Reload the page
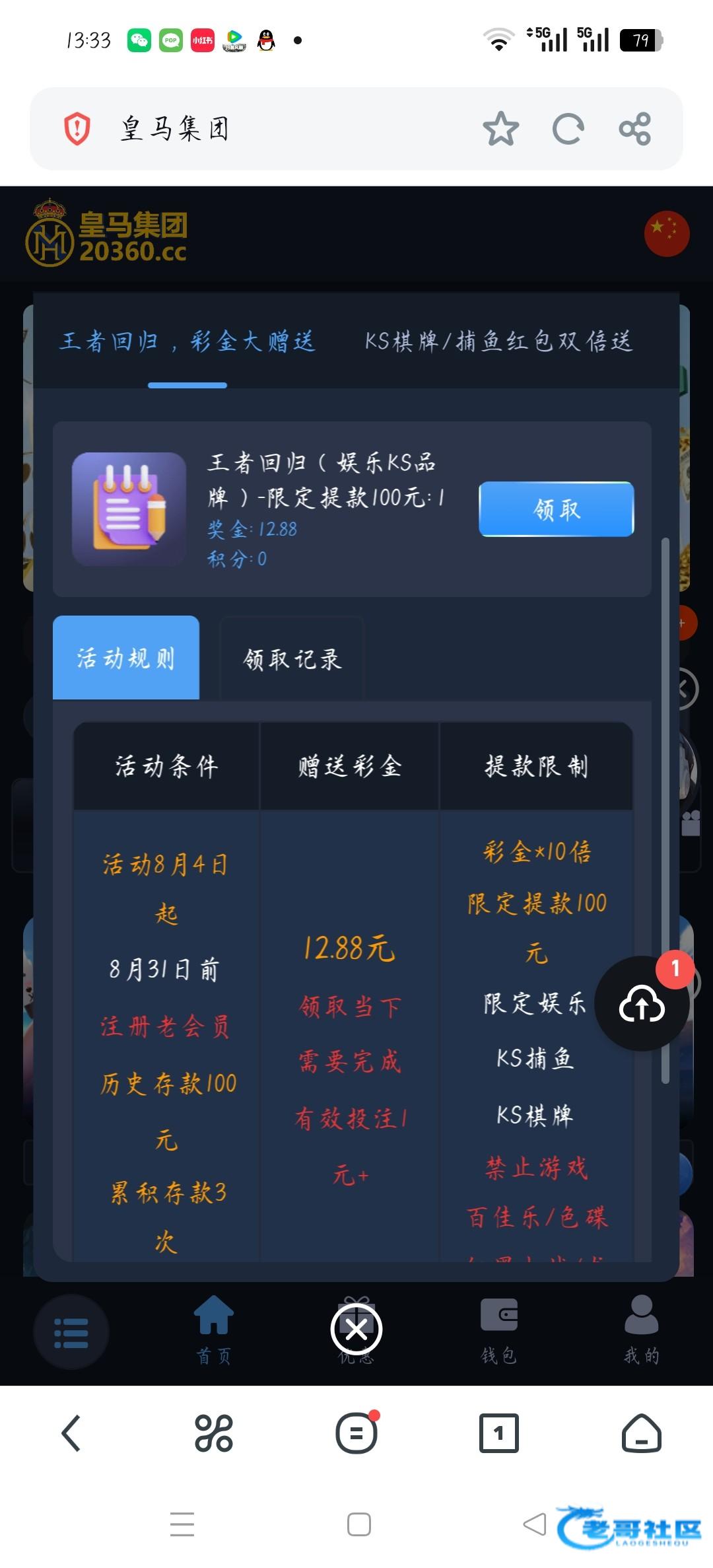The height and width of the screenshot is (1568, 713). (x=568, y=128)
